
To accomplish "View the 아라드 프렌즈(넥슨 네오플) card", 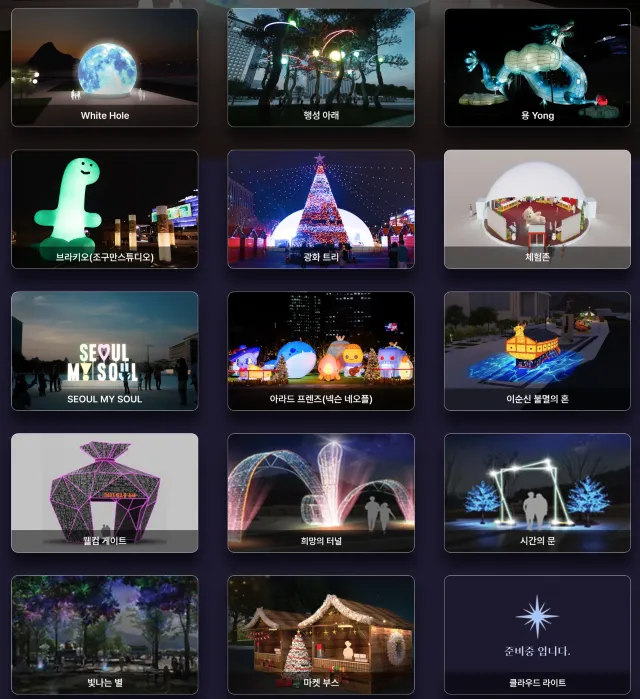I will [321, 351].
